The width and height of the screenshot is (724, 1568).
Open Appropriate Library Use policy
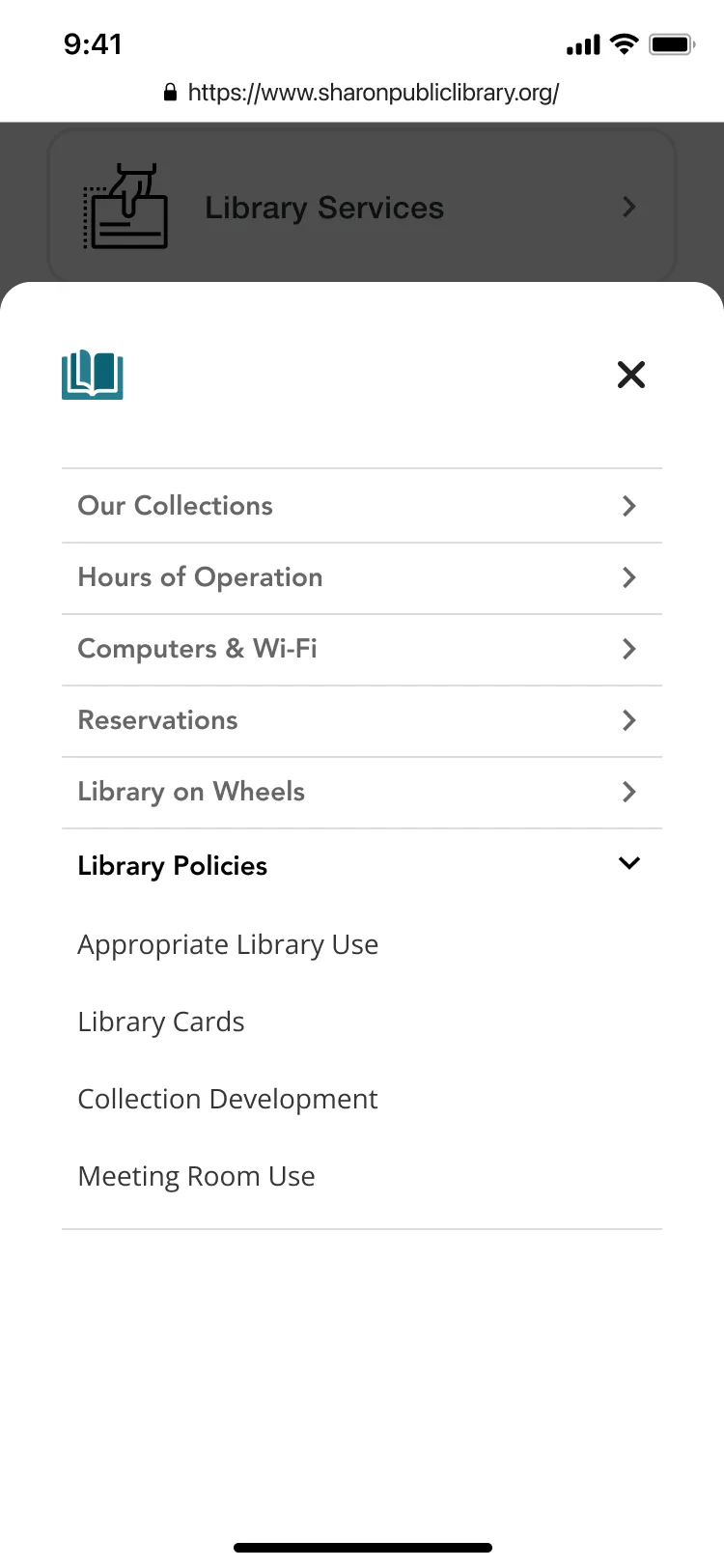click(x=228, y=944)
